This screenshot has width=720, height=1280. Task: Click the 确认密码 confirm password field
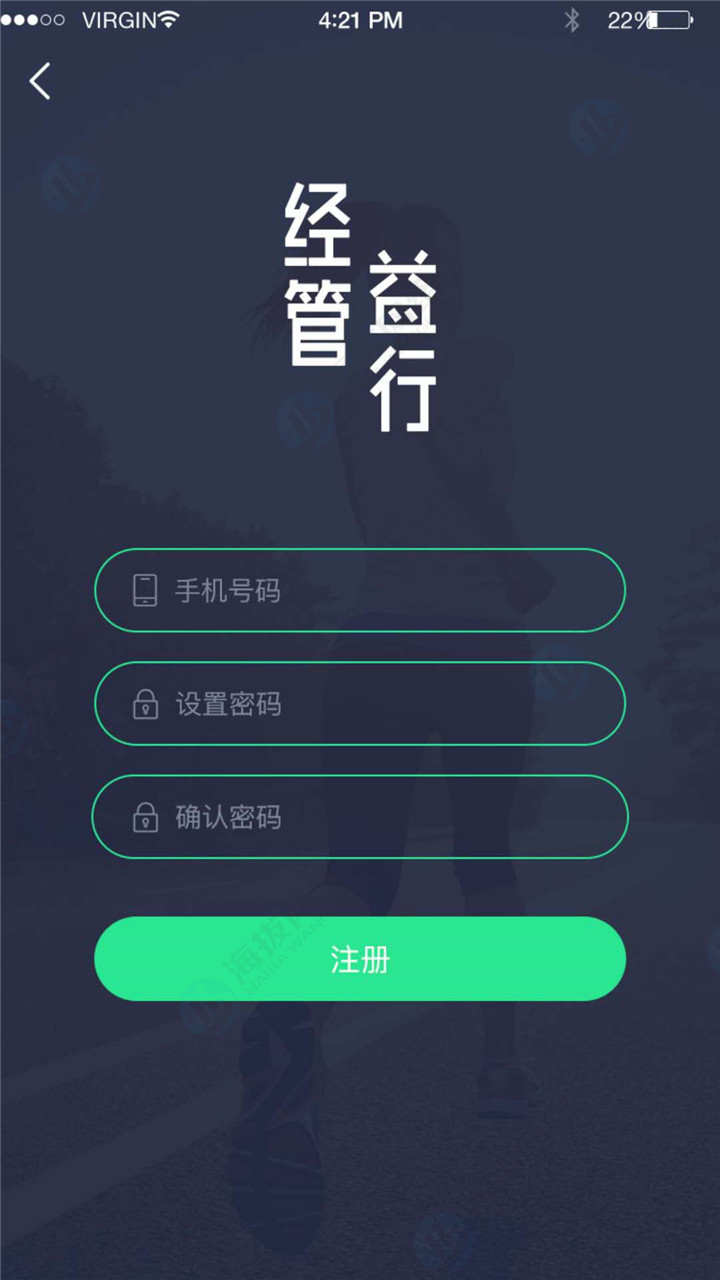[x=360, y=817]
